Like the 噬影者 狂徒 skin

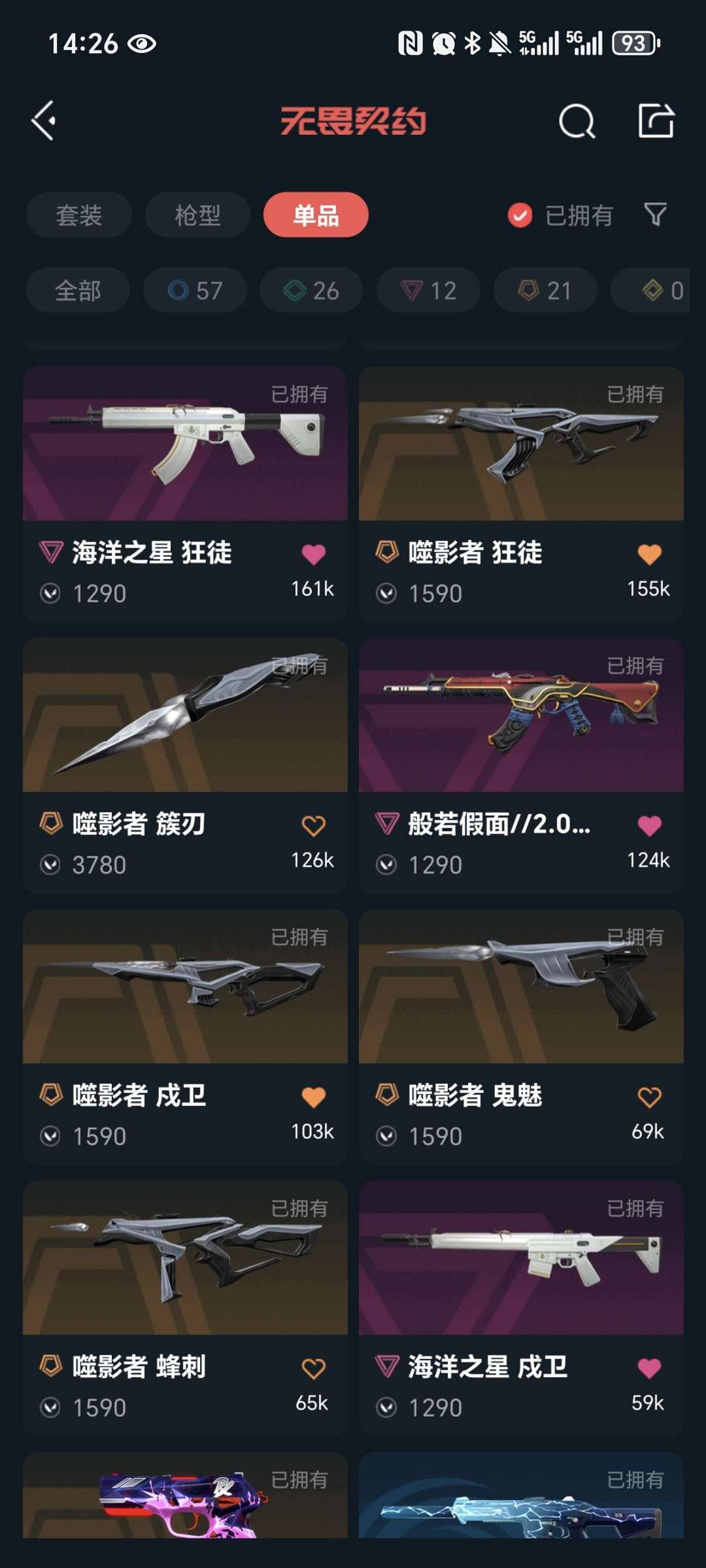point(649,554)
